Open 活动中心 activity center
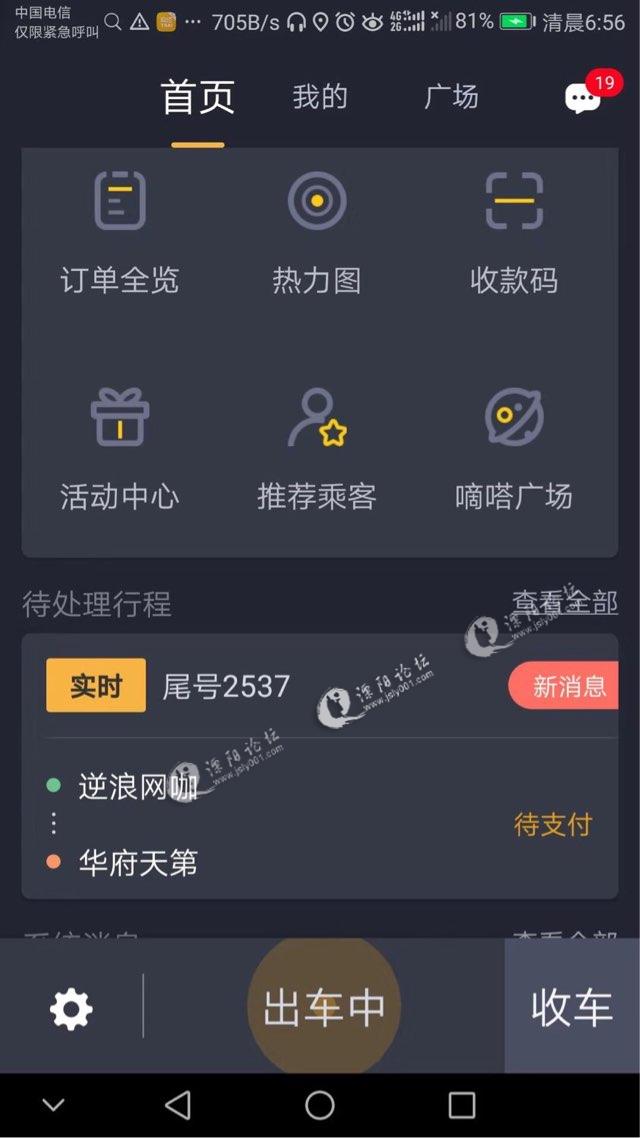Screen dimensions: 640x1138 click(x=120, y=447)
